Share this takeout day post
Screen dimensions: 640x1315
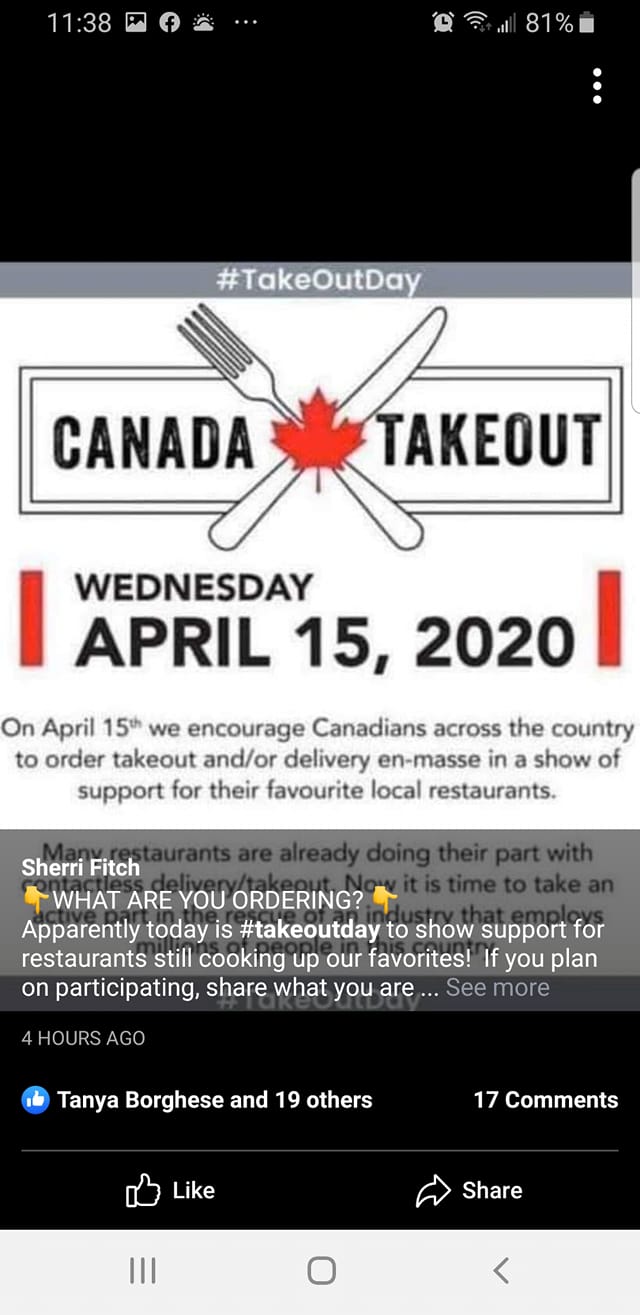(x=469, y=1190)
